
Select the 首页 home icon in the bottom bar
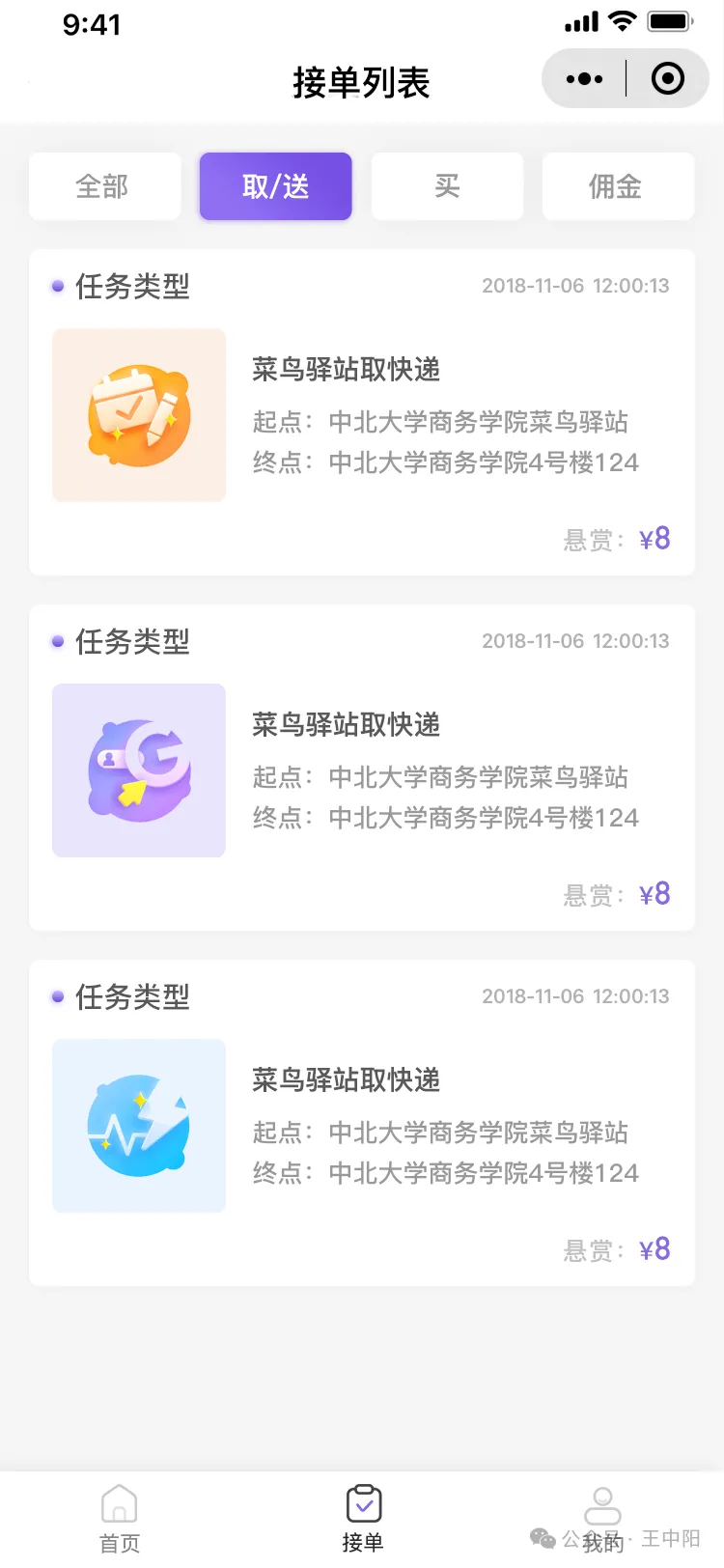coord(119,1503)
